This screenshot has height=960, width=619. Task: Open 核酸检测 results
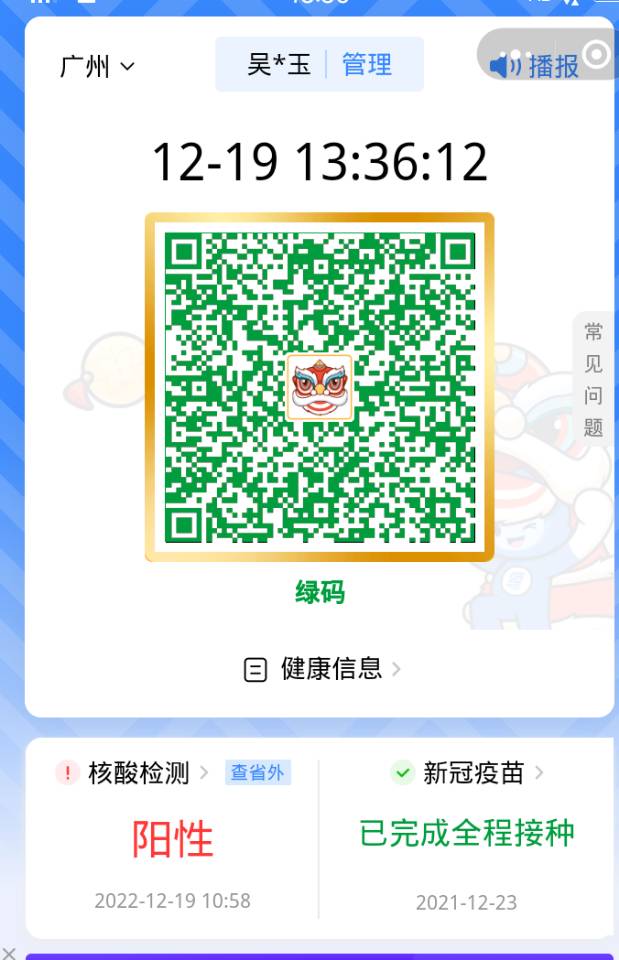[x=138, y=773]
